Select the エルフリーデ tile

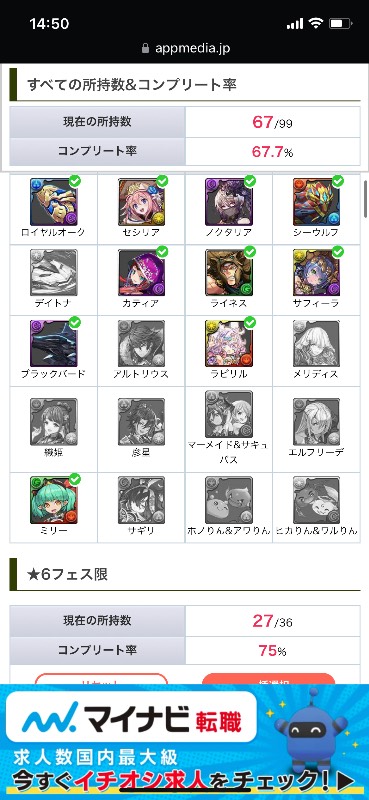(316, 429)
